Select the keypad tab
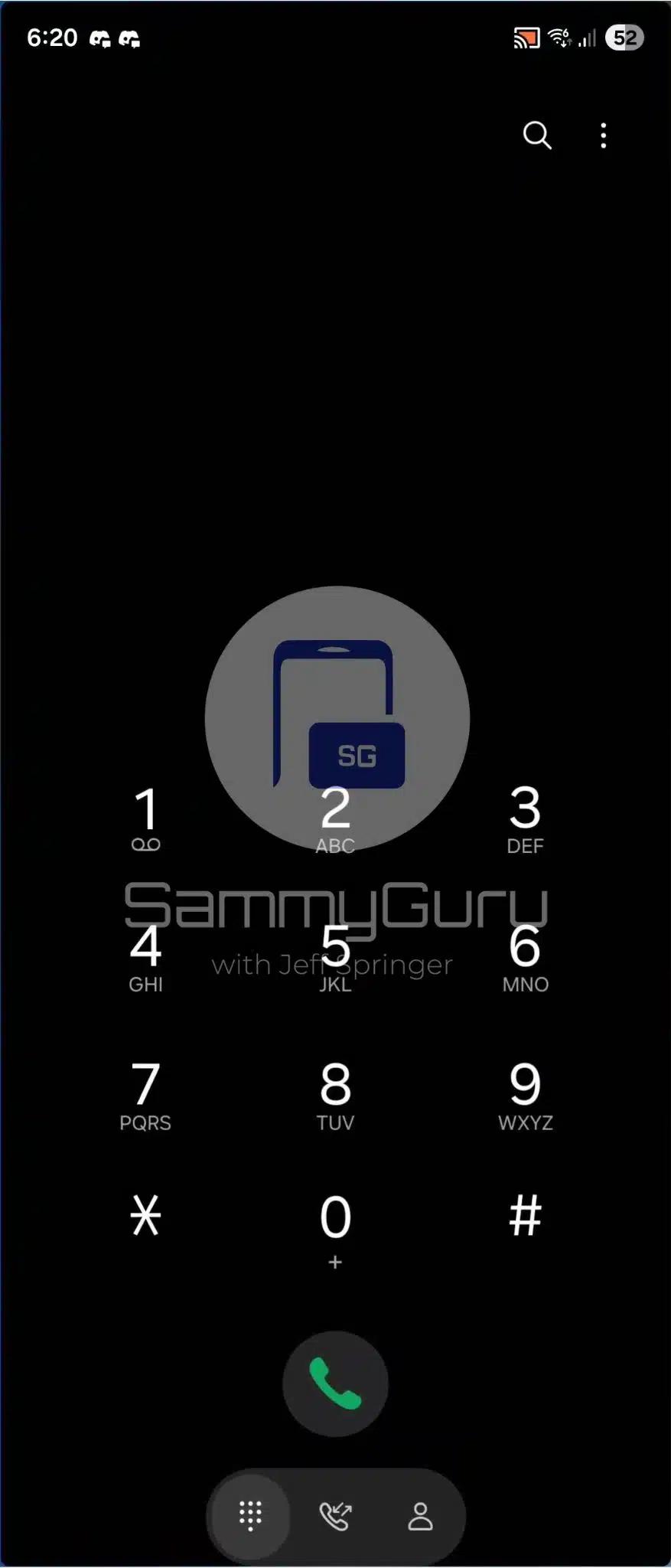Screen dimensions: 671x1568 (250, 1515)
